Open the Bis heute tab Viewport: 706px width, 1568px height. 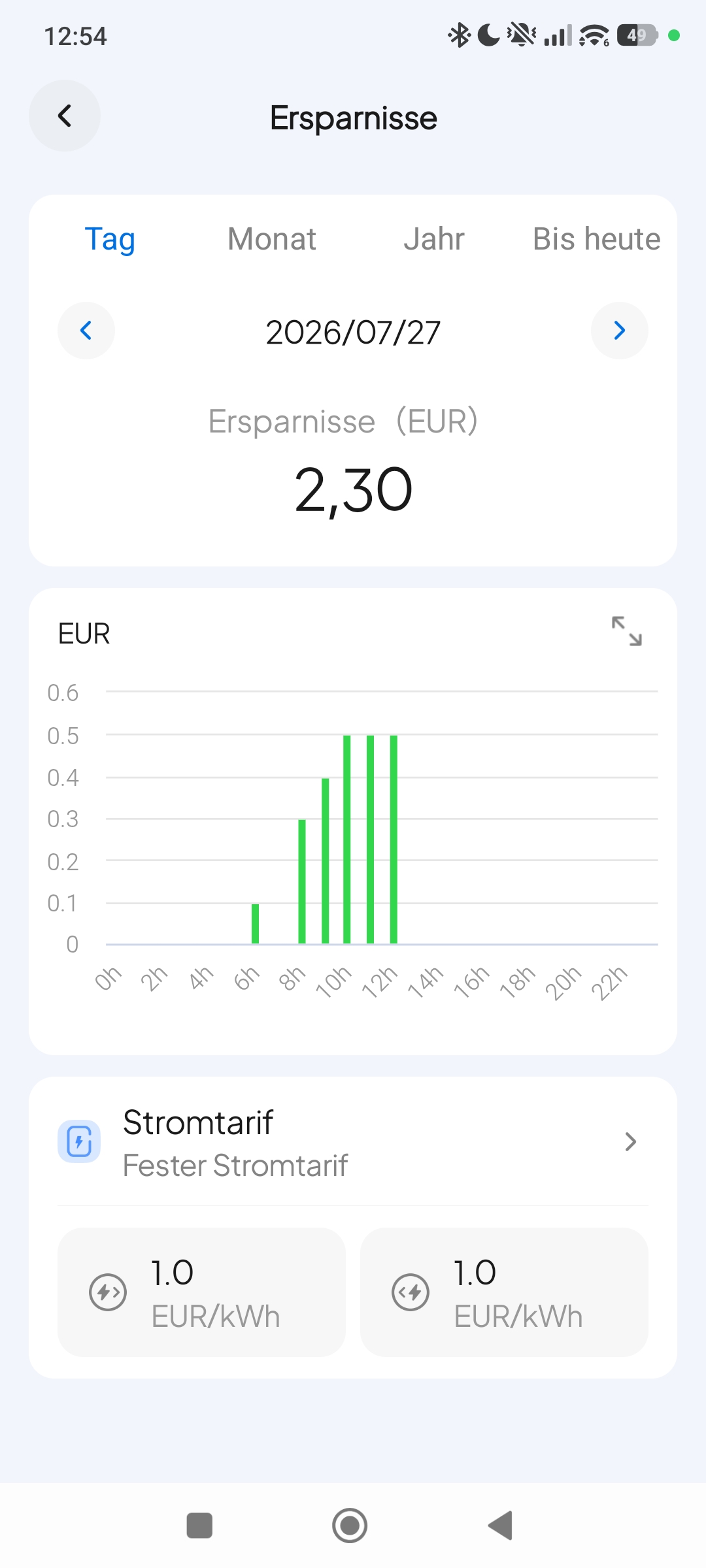coord(596,239)
